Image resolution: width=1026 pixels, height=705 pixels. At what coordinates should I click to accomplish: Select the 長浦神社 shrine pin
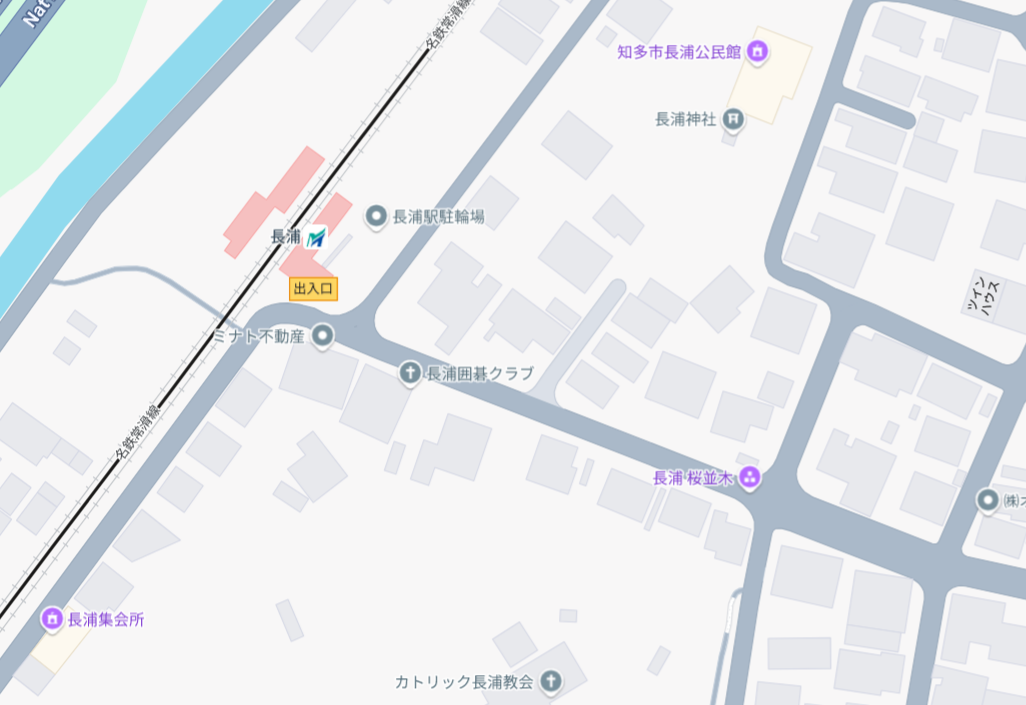(x=733, y=120)
